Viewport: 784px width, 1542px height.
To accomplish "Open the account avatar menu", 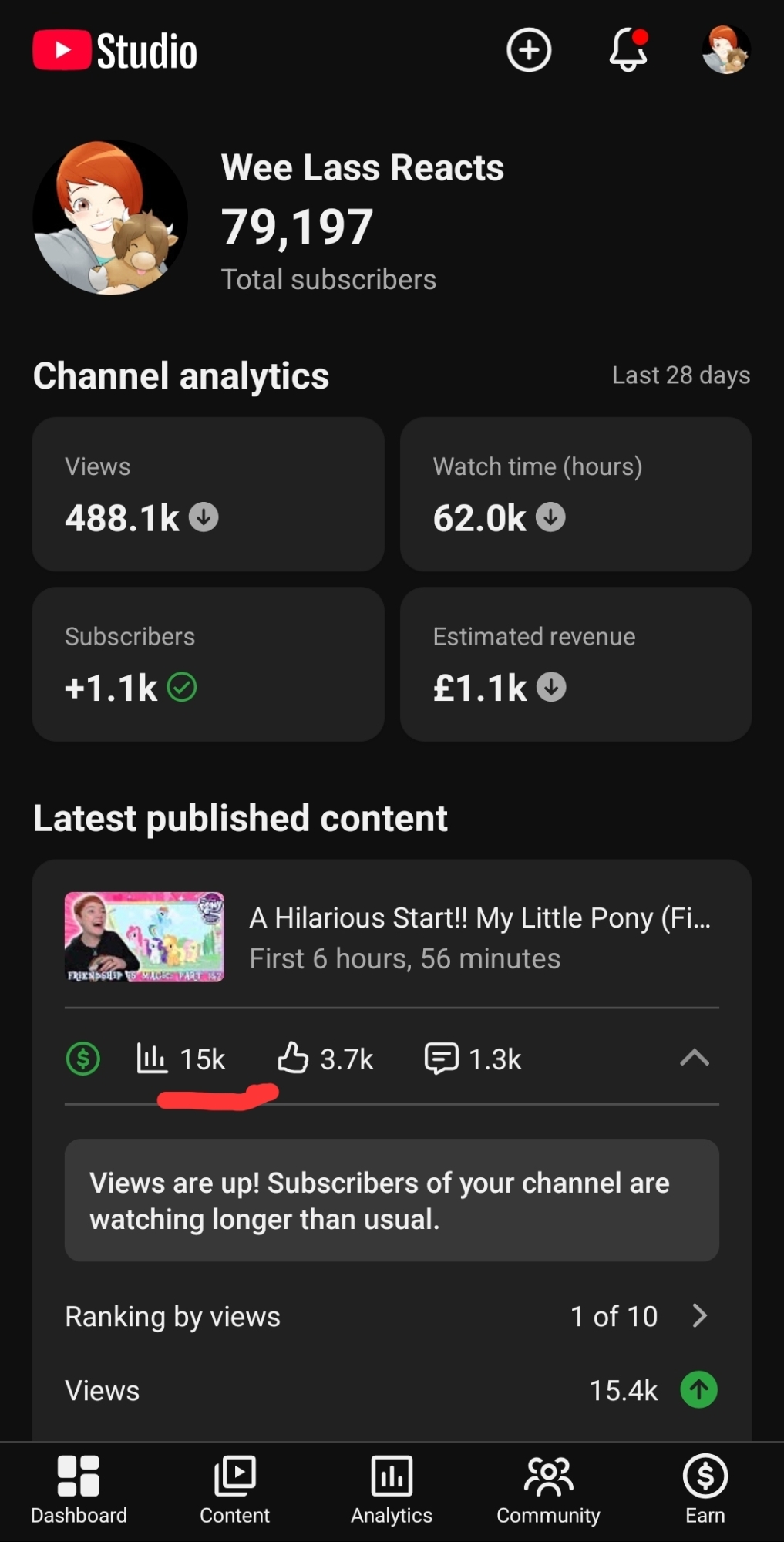I will click(725, 51).
